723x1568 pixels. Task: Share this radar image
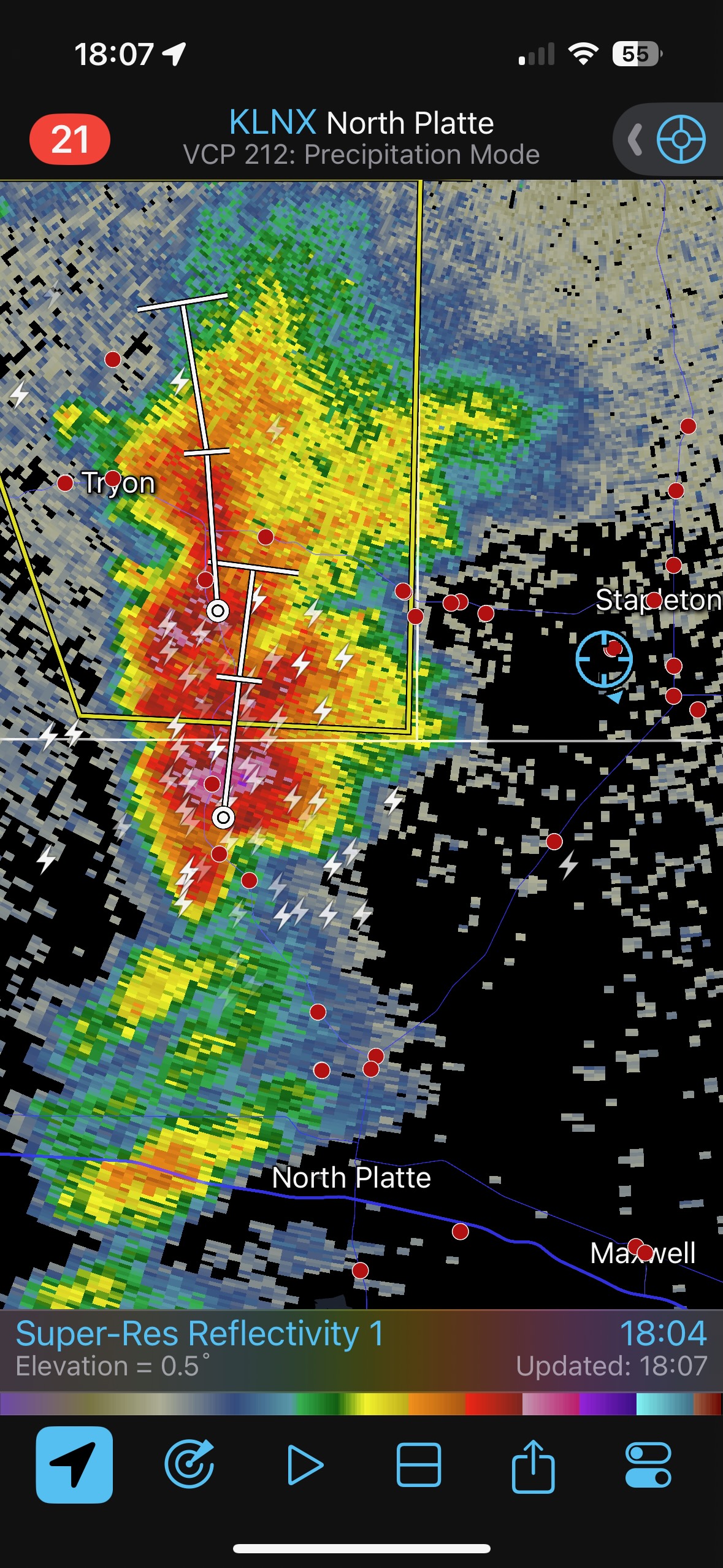[533, 1464]
